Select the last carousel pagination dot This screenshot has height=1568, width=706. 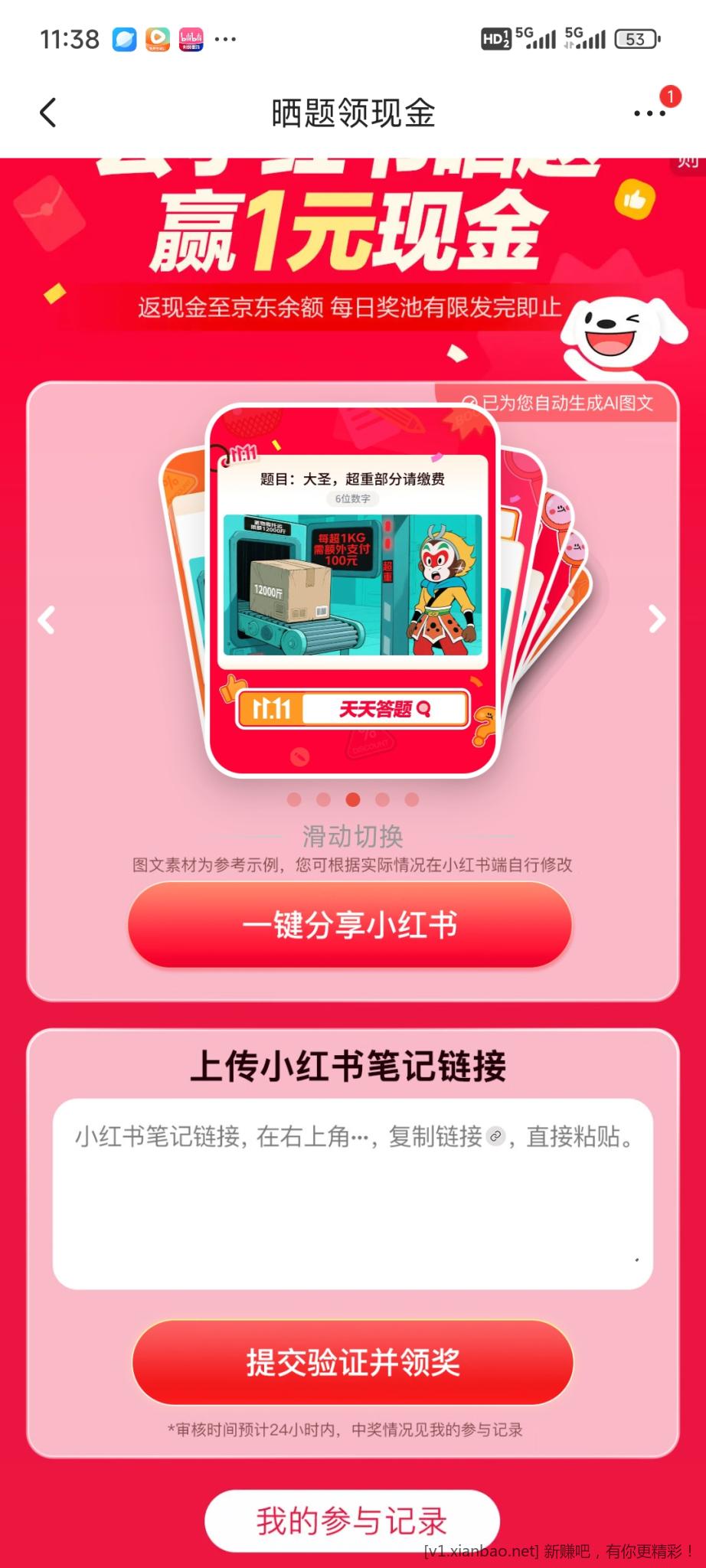[411, 799]
